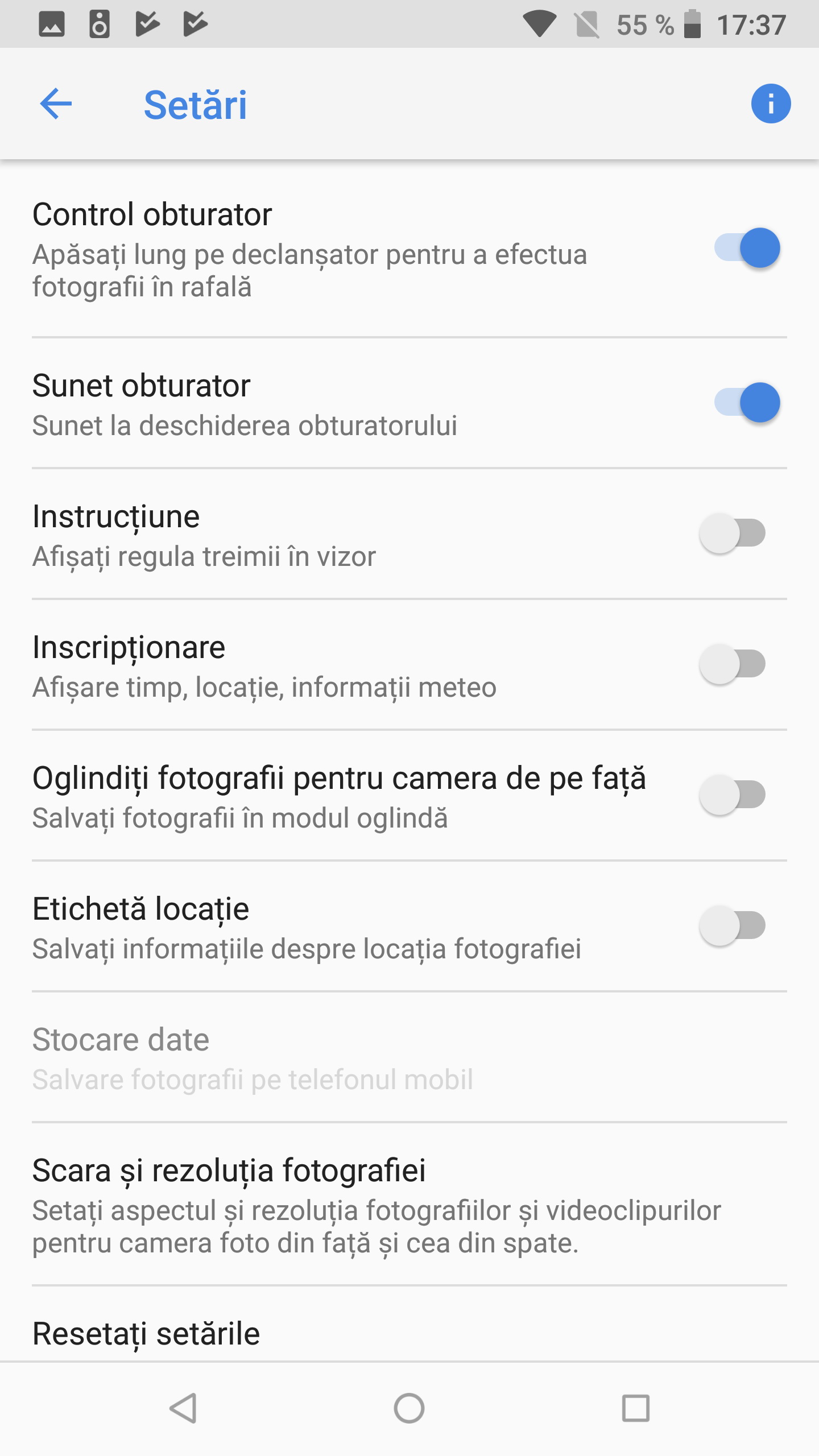The image size is (819, 1456).
Task: Toggle Oglindiți fotografii pentru camera de pe față
Action: pyautogui.click(x=733, y=795)
